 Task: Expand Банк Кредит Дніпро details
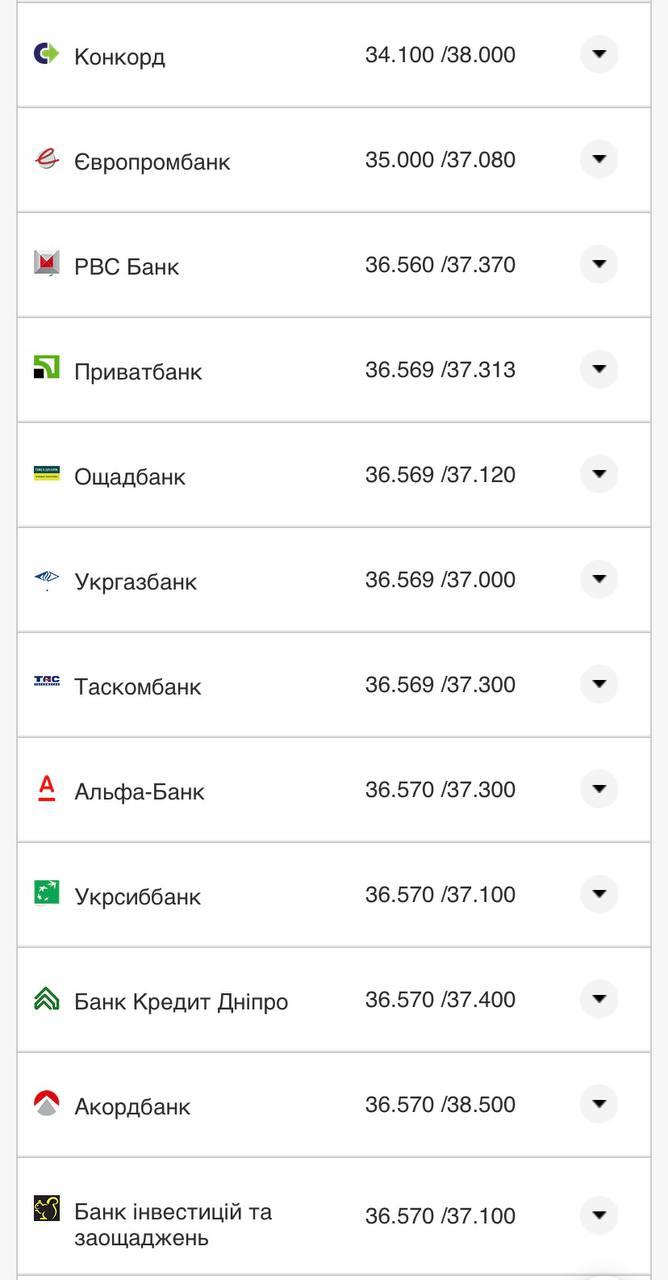(599, 1000)
